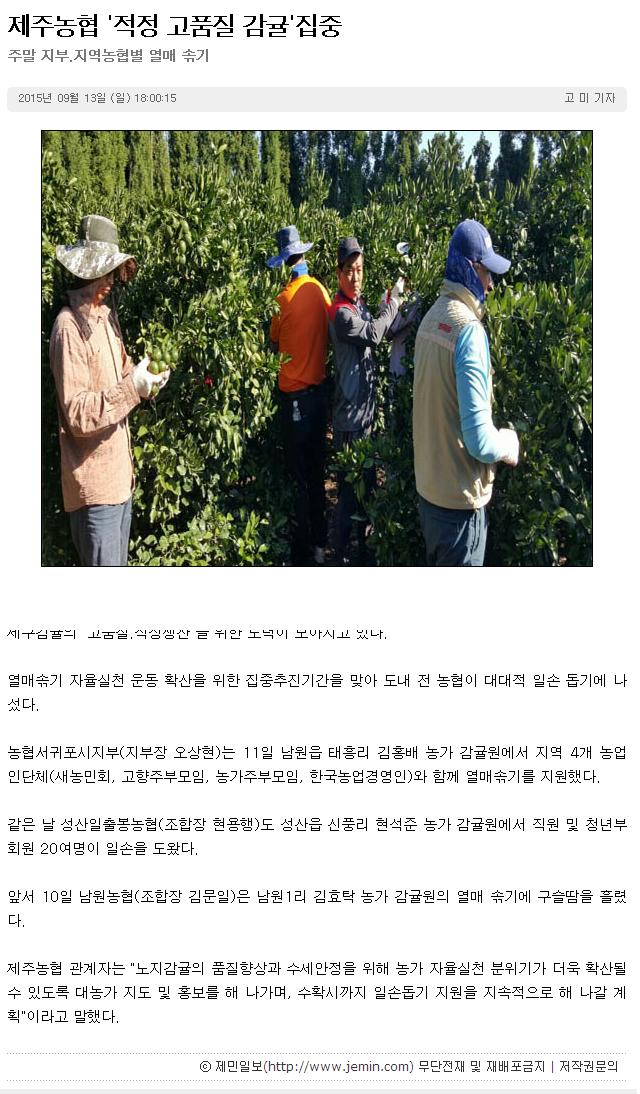Enlarge the tangerine orchard article photo
The image size is (640, 1094).
316,348
